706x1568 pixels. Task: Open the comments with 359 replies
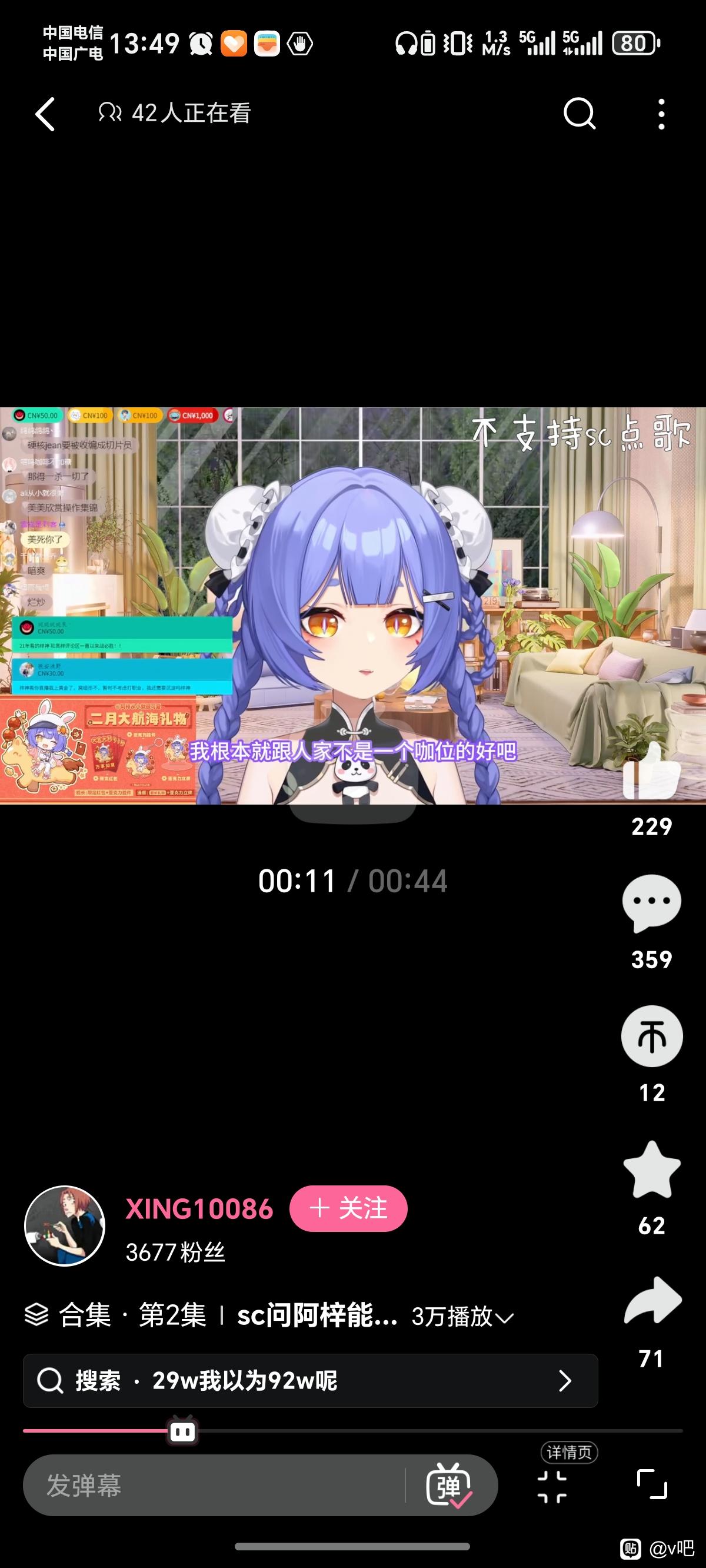[651, 903]
